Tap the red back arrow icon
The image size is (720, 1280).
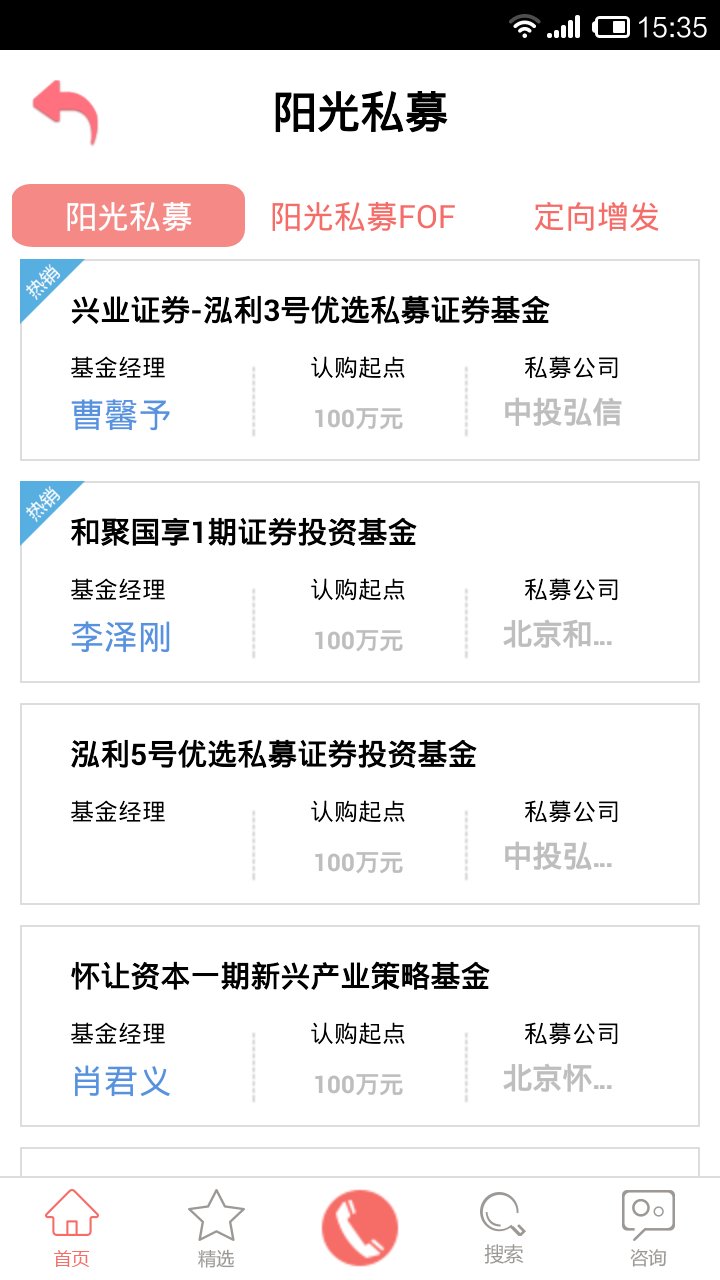67,108
